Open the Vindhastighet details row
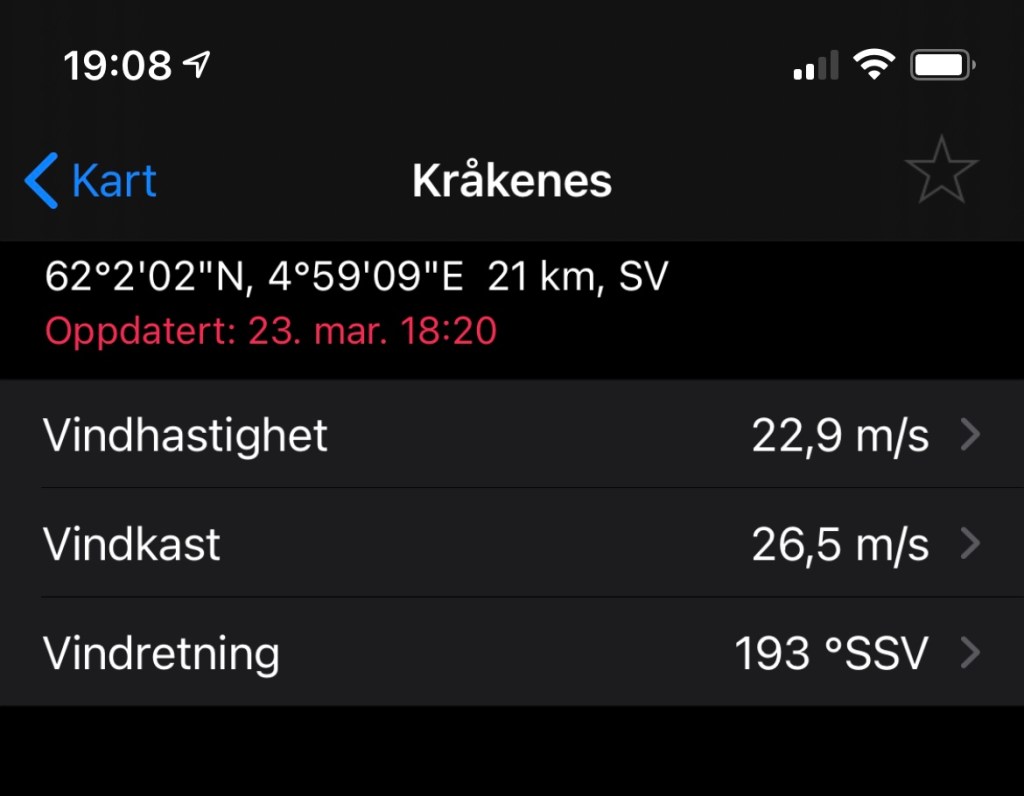Screen dimensions: 1024x796 point(512,436)
